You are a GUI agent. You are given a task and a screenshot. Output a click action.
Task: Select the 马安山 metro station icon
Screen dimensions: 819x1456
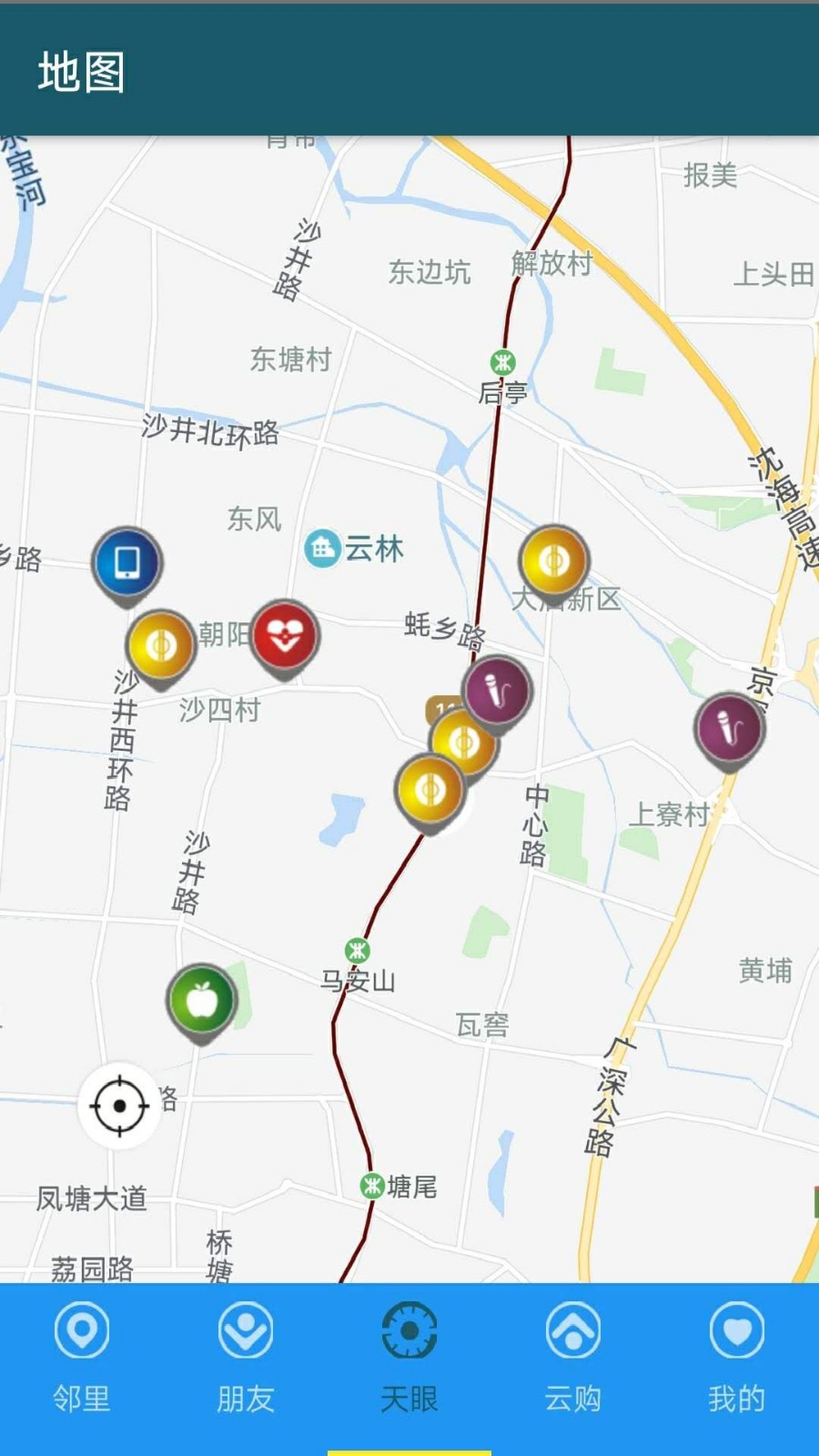[x=357, y=952]
